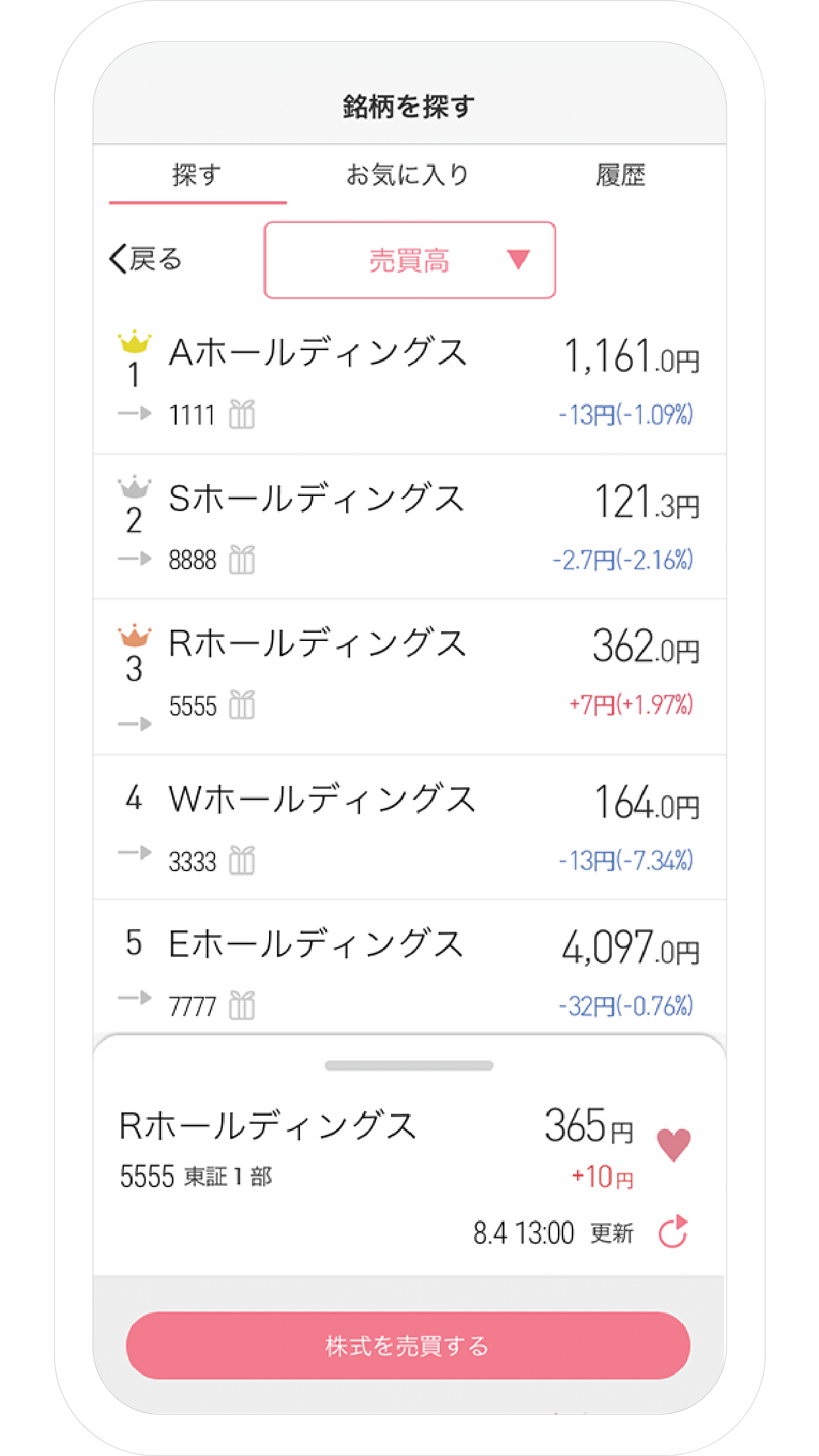Screen dimensions: 819x1456
Task: Switch to the お気に入り tab
Action: click(409, 174)
